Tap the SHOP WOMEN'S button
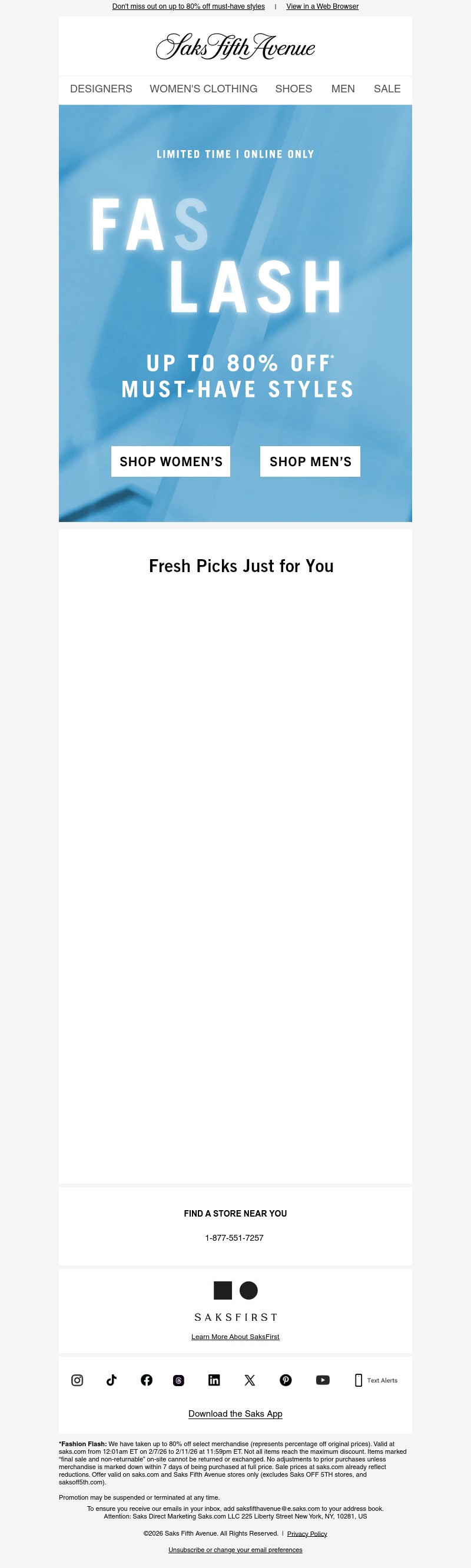 (171, 461)
